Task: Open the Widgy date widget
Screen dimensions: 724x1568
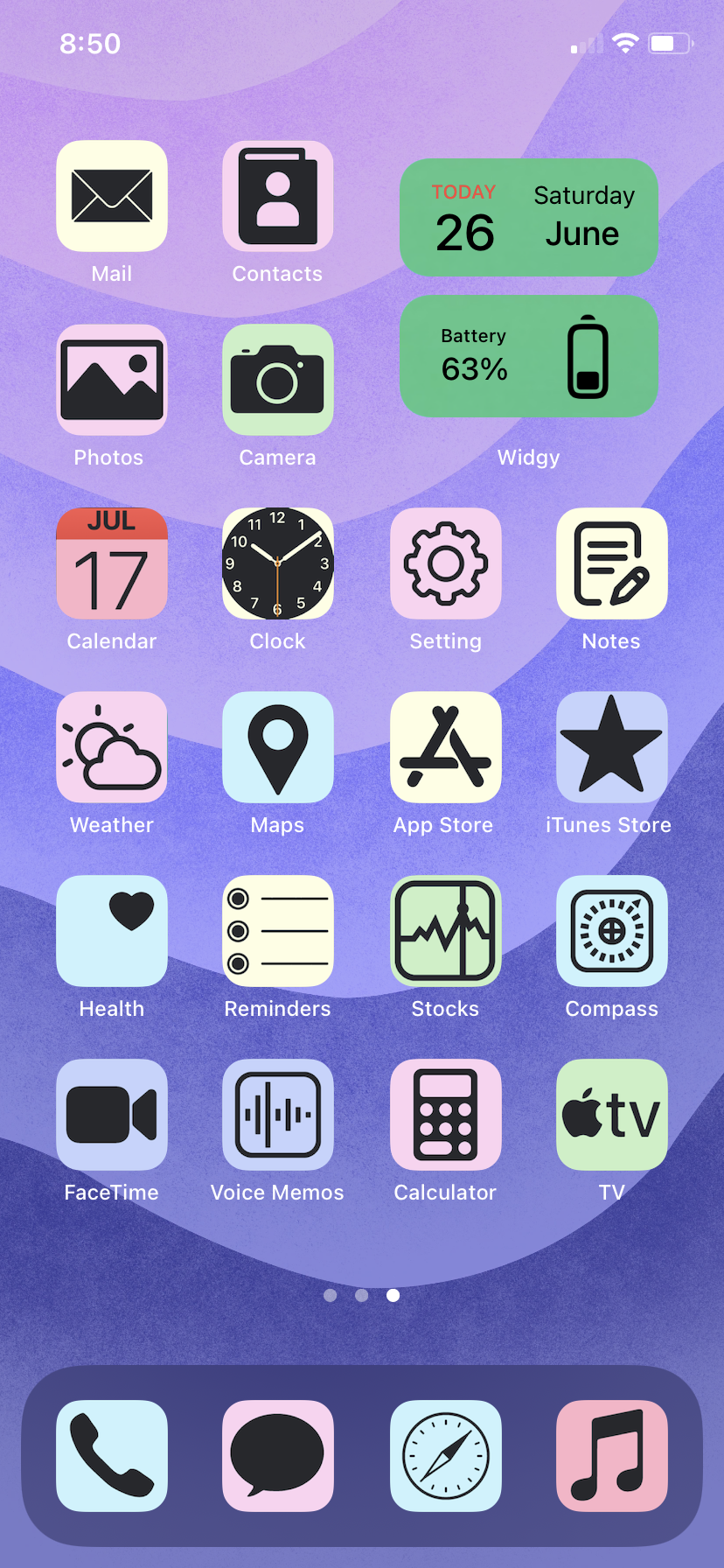Action: click(x=529, y=218)
